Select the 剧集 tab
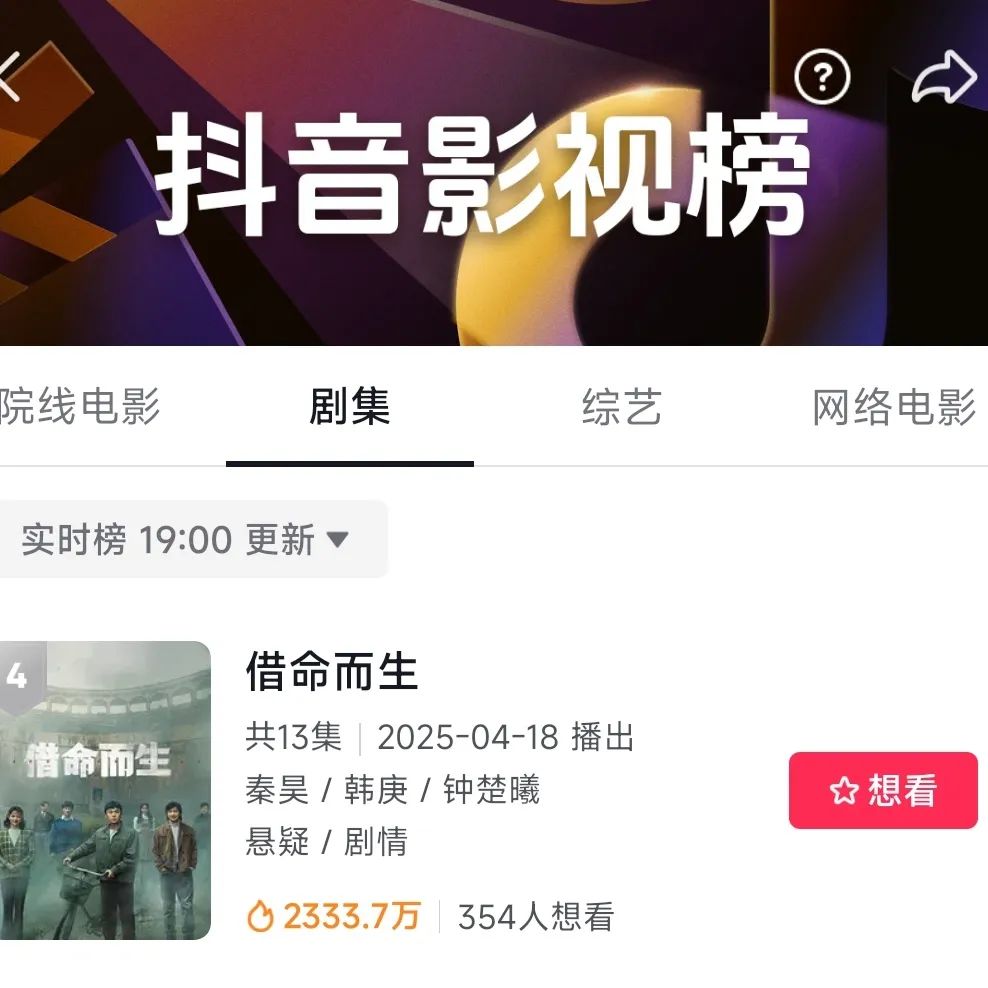This screenshot has width=988, height=988. [349, 408]
